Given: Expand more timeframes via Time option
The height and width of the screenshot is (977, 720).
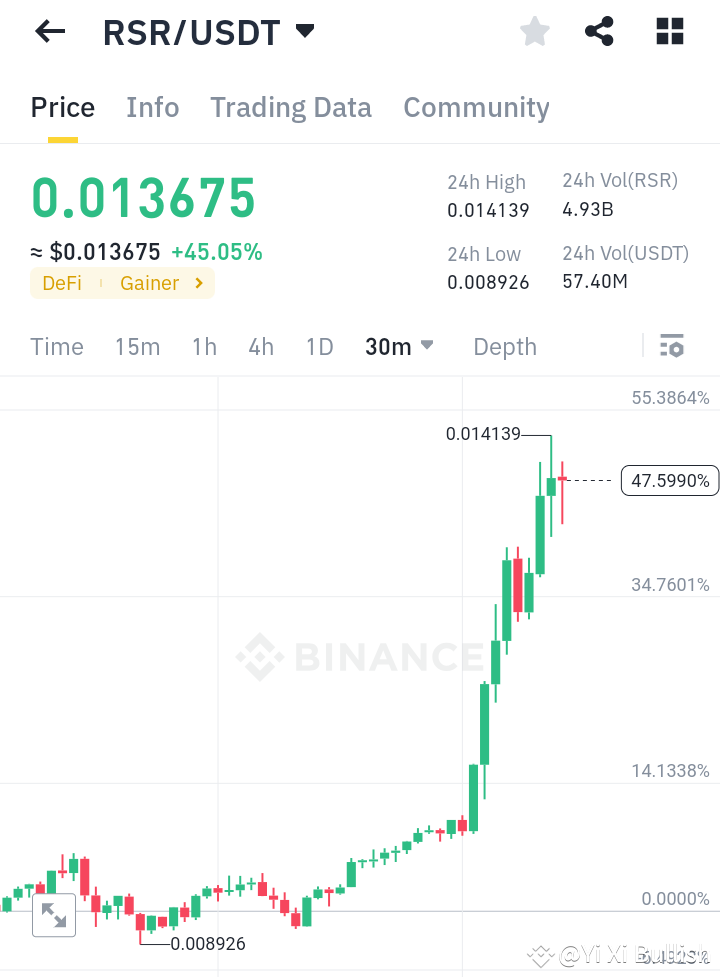Looking at the screenshot, I should [57, 346].
